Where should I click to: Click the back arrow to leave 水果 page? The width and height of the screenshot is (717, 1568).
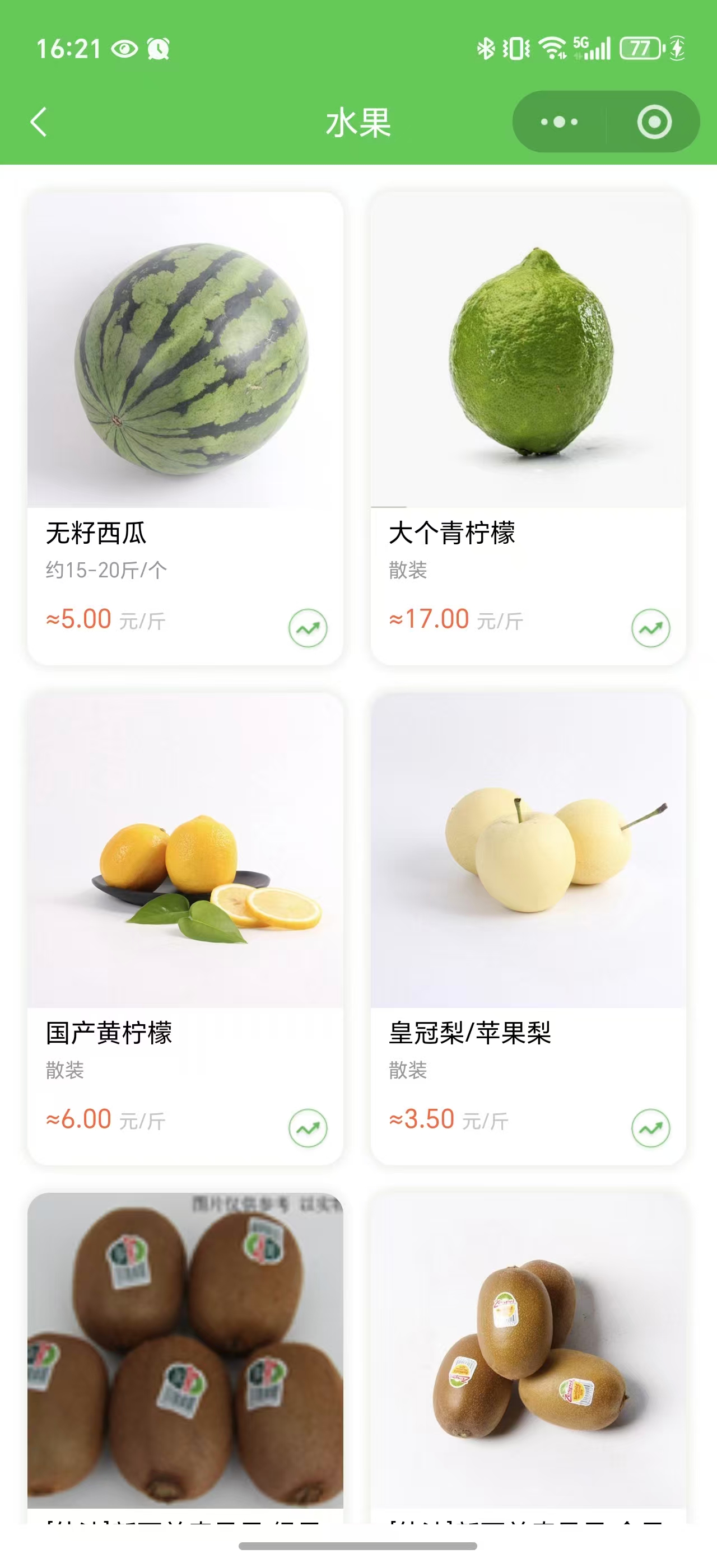pos(38,121)
